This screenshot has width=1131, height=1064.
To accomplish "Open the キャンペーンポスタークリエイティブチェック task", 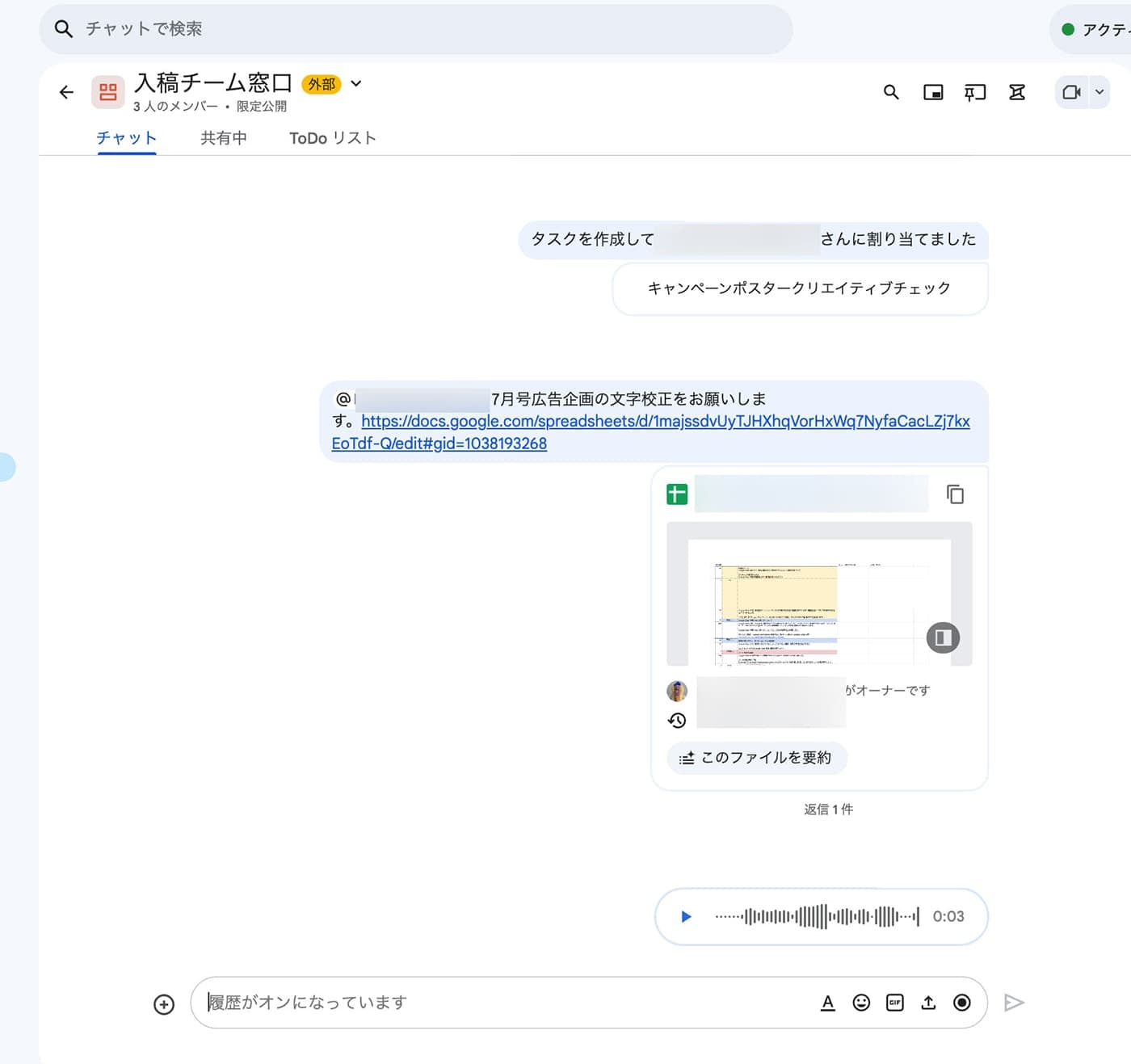I will 799,288.
